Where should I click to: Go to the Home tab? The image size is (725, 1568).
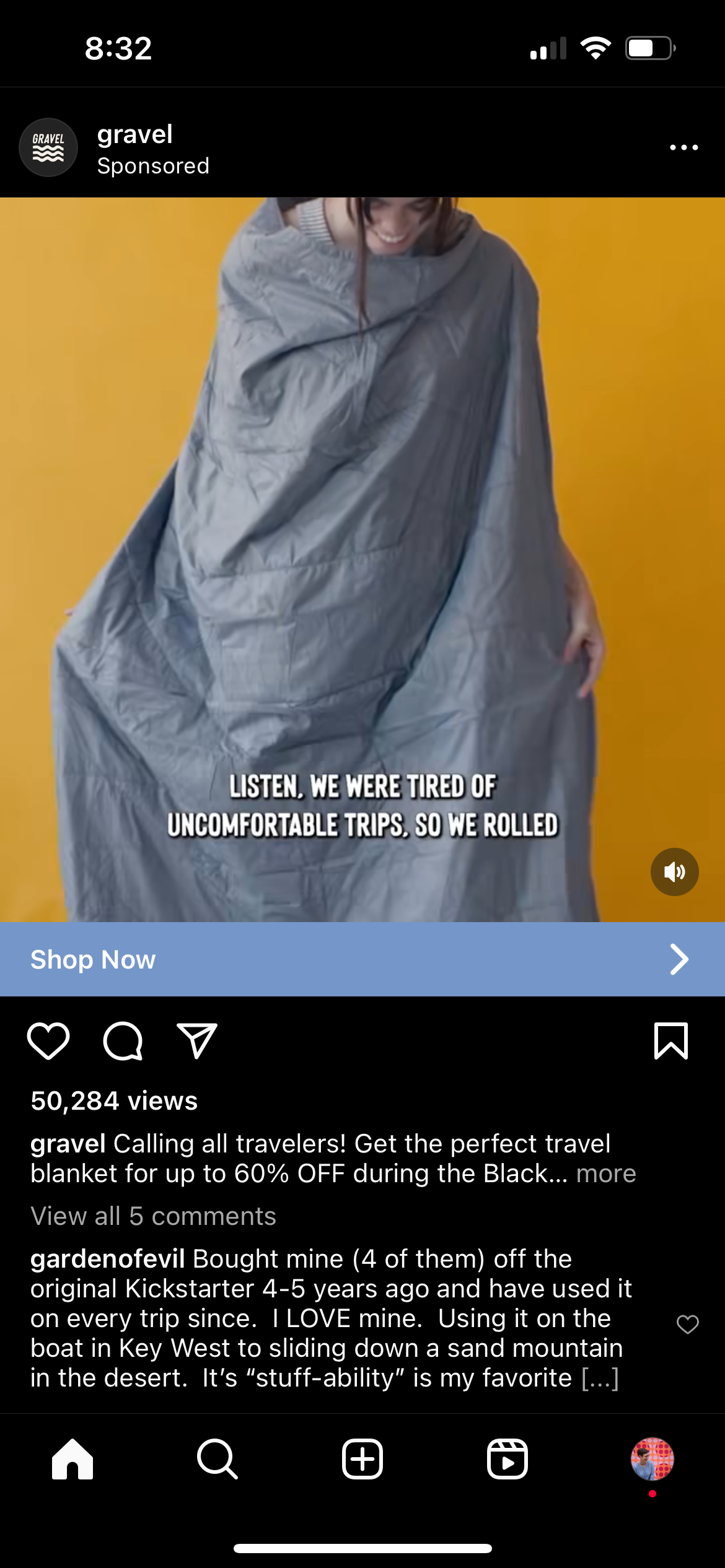click(x=72, y=1459)
